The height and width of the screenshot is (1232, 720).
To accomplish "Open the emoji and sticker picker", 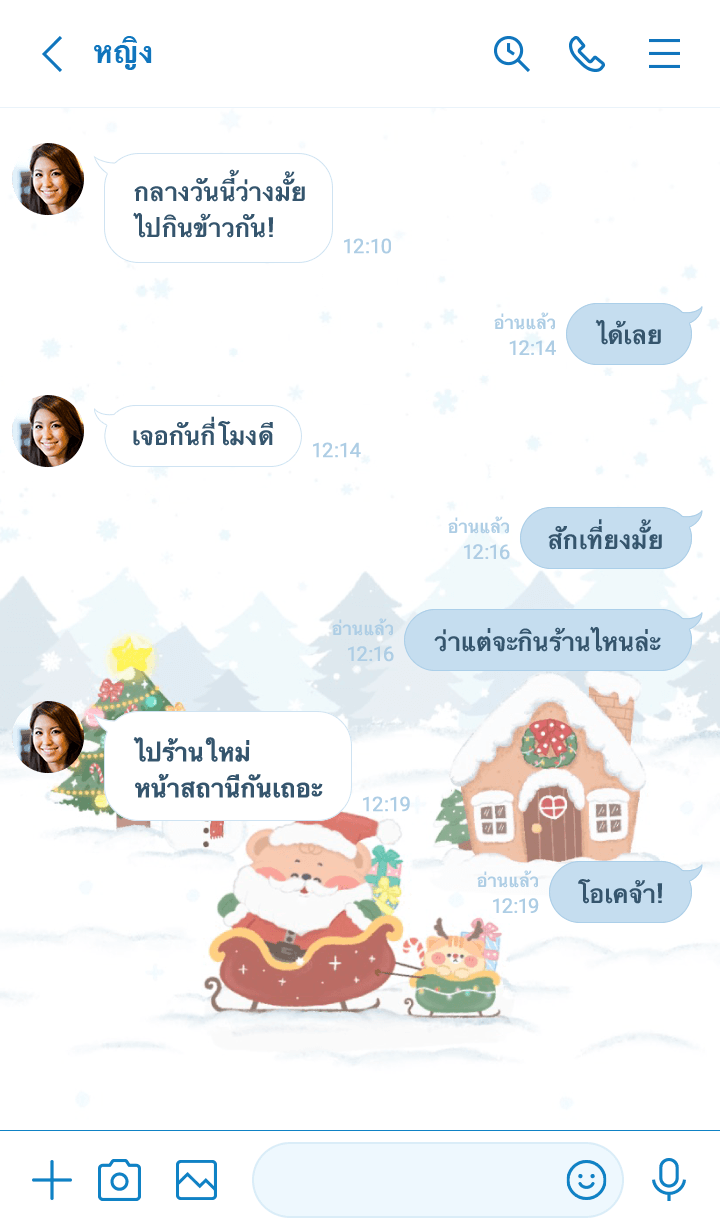I will [x=587, y=1181].
